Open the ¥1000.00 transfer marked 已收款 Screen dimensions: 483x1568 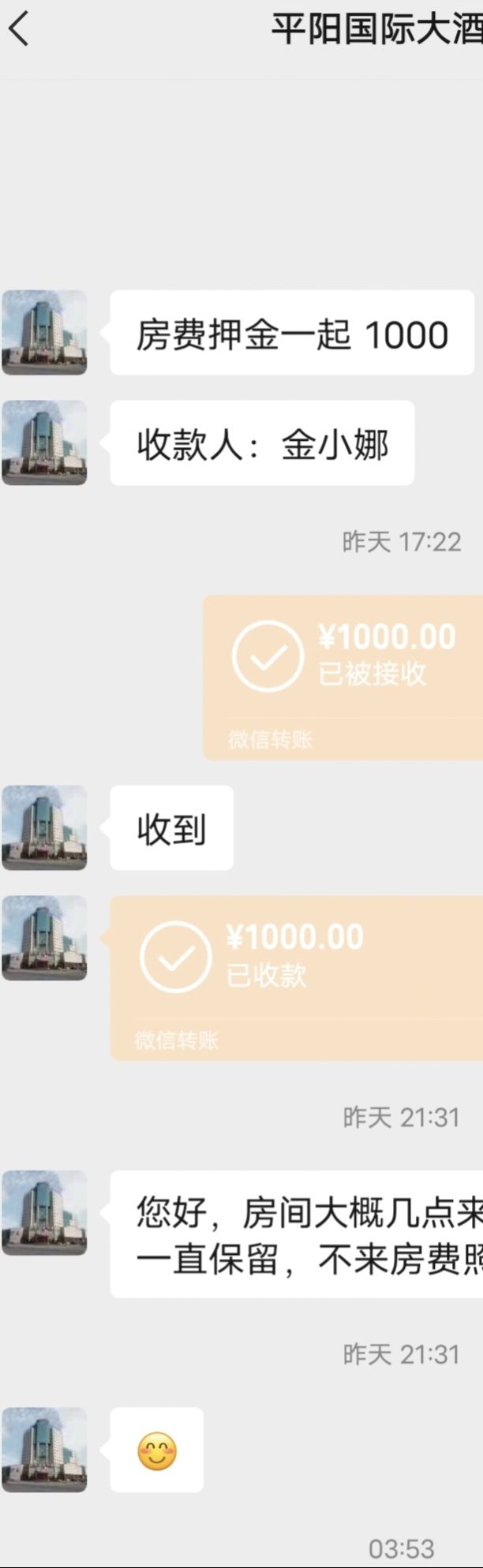click(296, 976)
